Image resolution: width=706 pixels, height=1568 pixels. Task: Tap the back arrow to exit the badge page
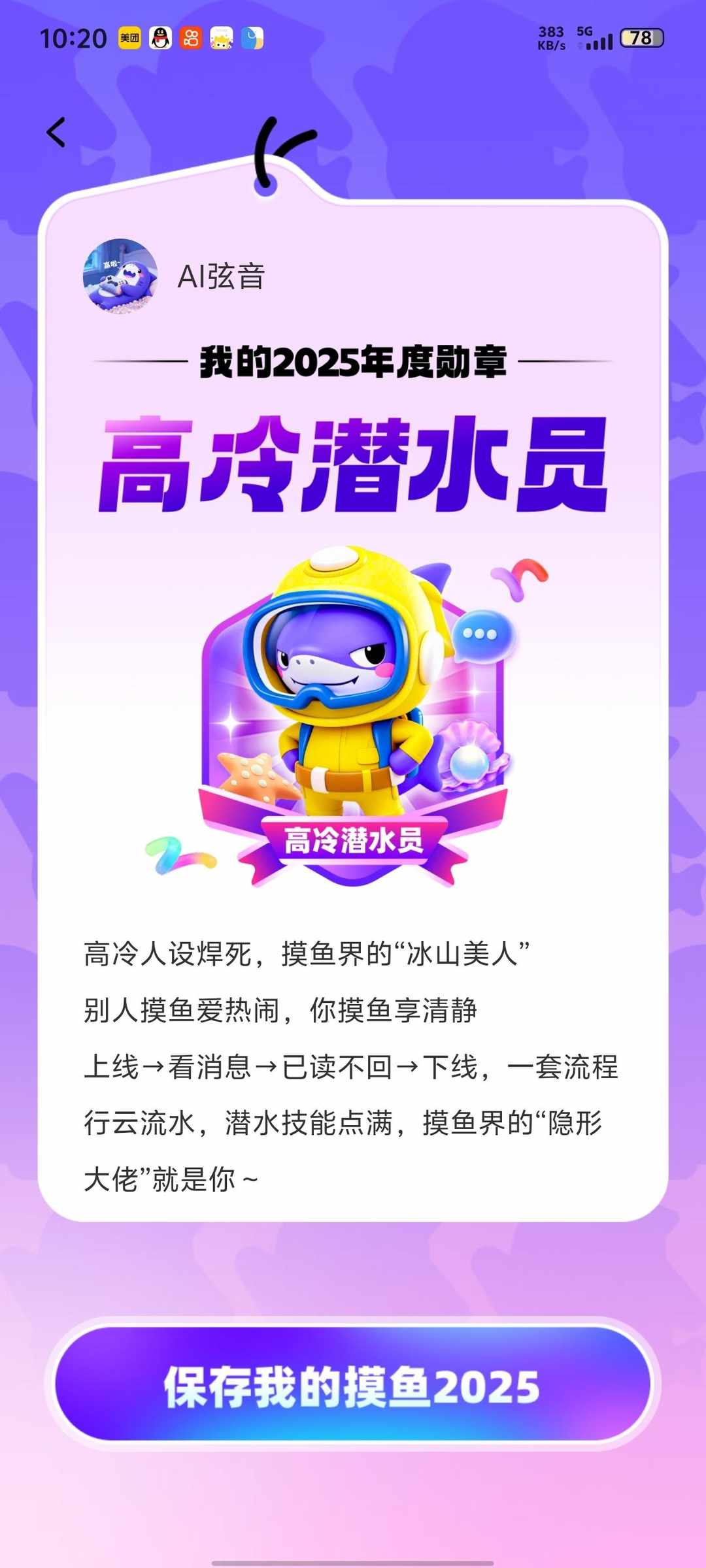(56, 133)
